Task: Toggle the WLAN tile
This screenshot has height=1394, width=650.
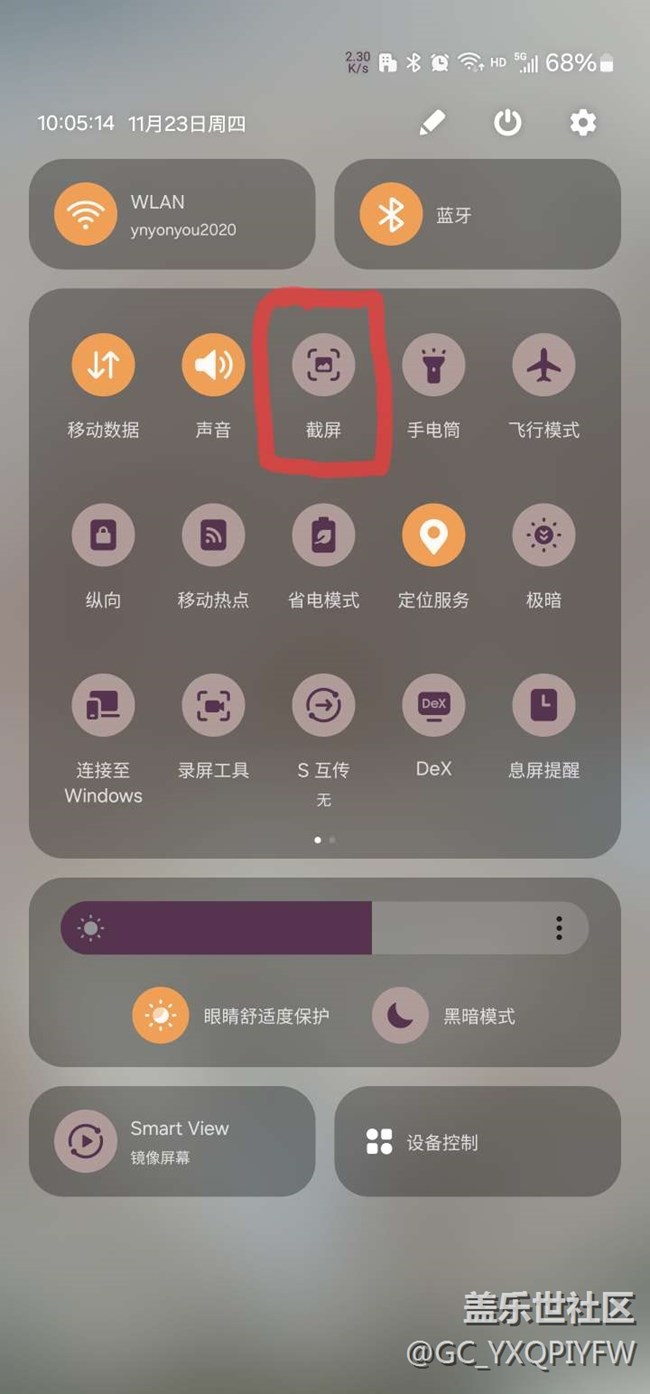Action: pos(85,215)
